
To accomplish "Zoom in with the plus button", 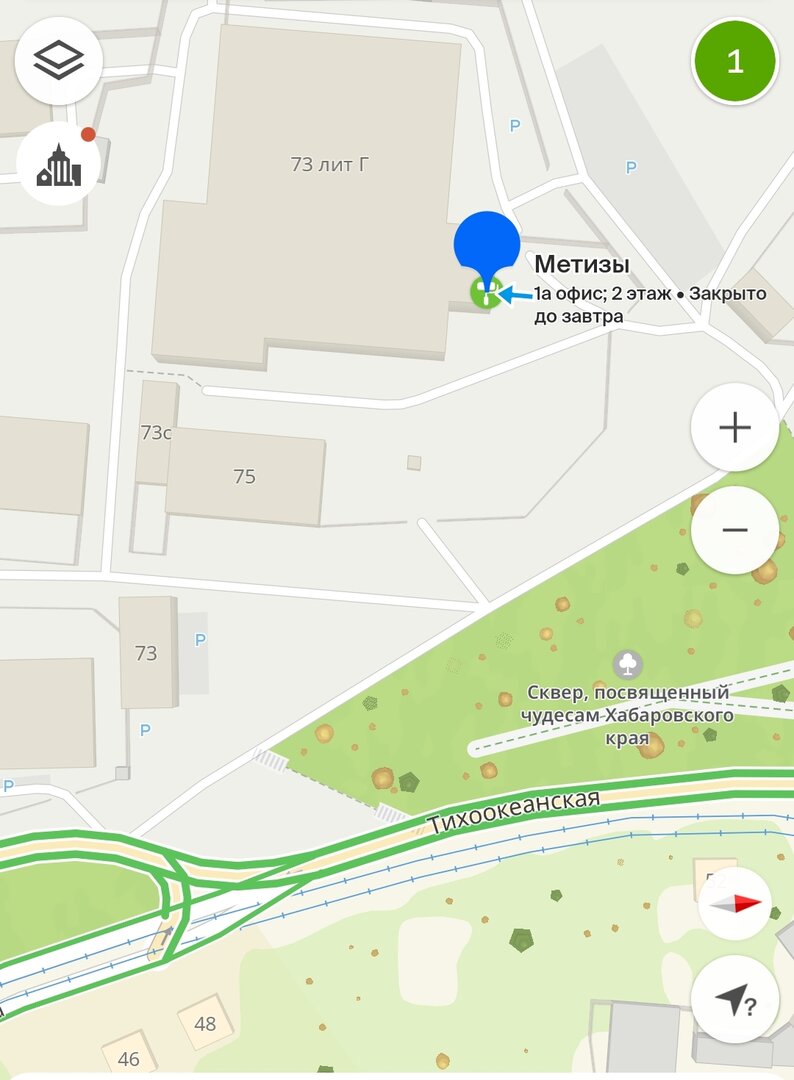I will pos(735,428).
